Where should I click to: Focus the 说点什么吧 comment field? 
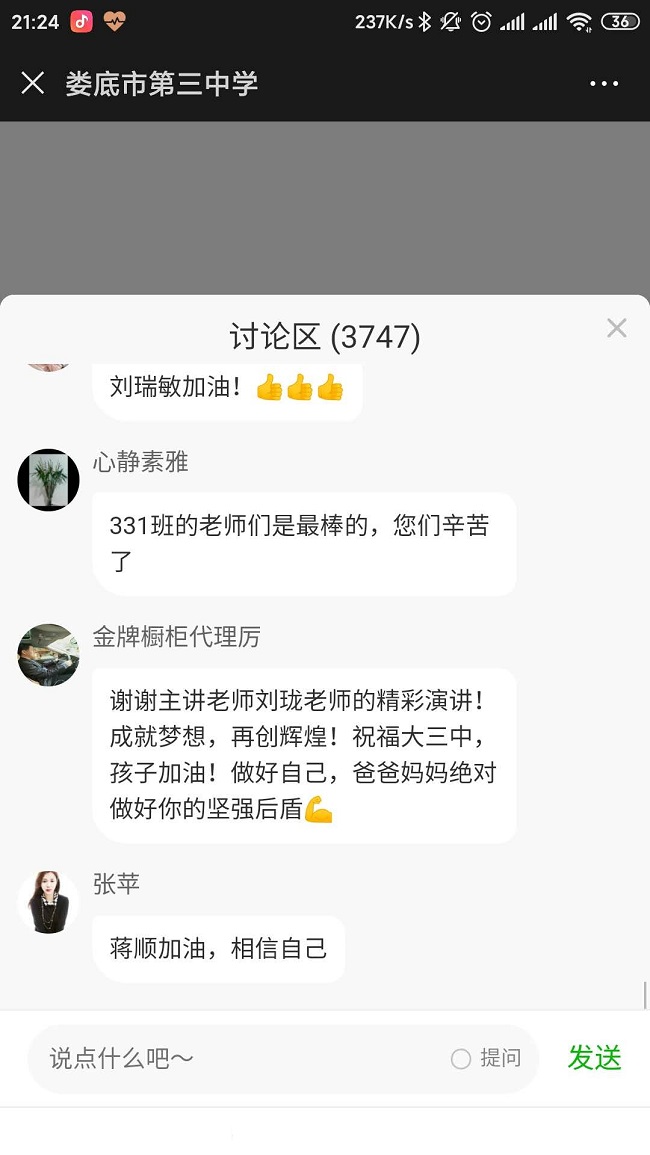240,1058
